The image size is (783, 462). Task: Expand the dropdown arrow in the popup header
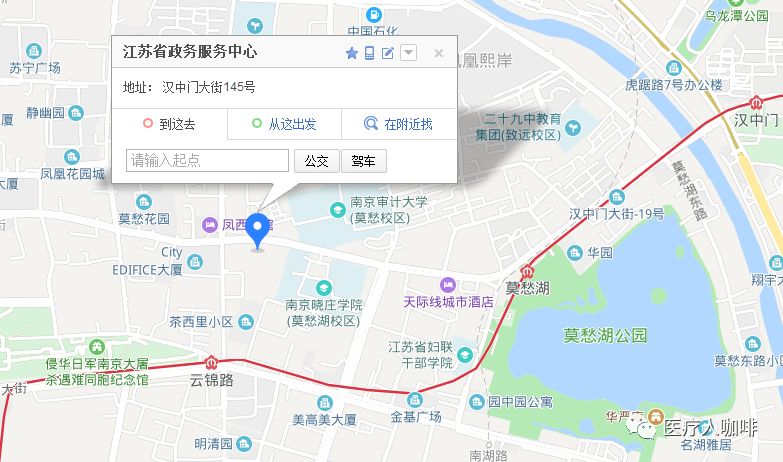point(408,53)
